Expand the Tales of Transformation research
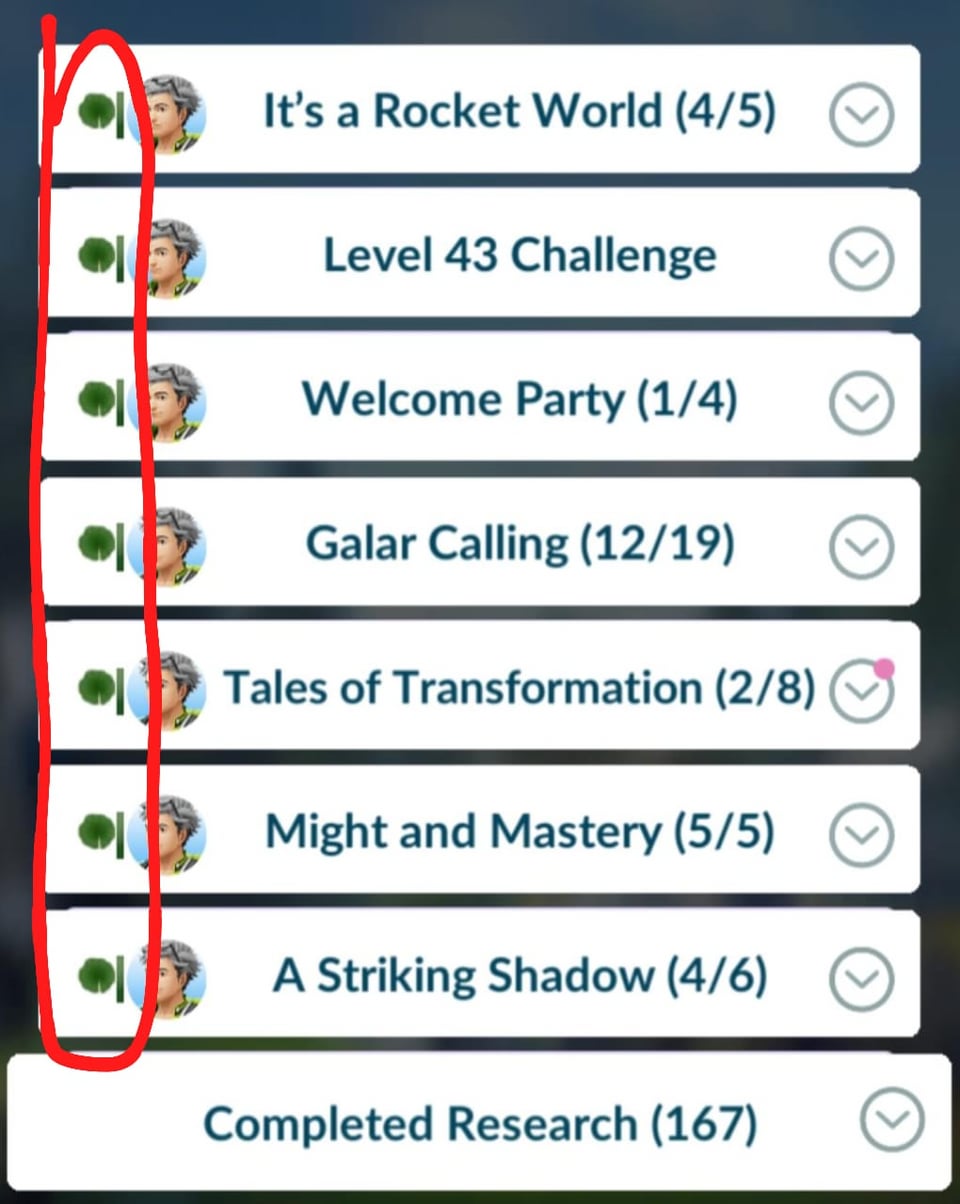The image size is (960, 1204). (x=861, y=690)
